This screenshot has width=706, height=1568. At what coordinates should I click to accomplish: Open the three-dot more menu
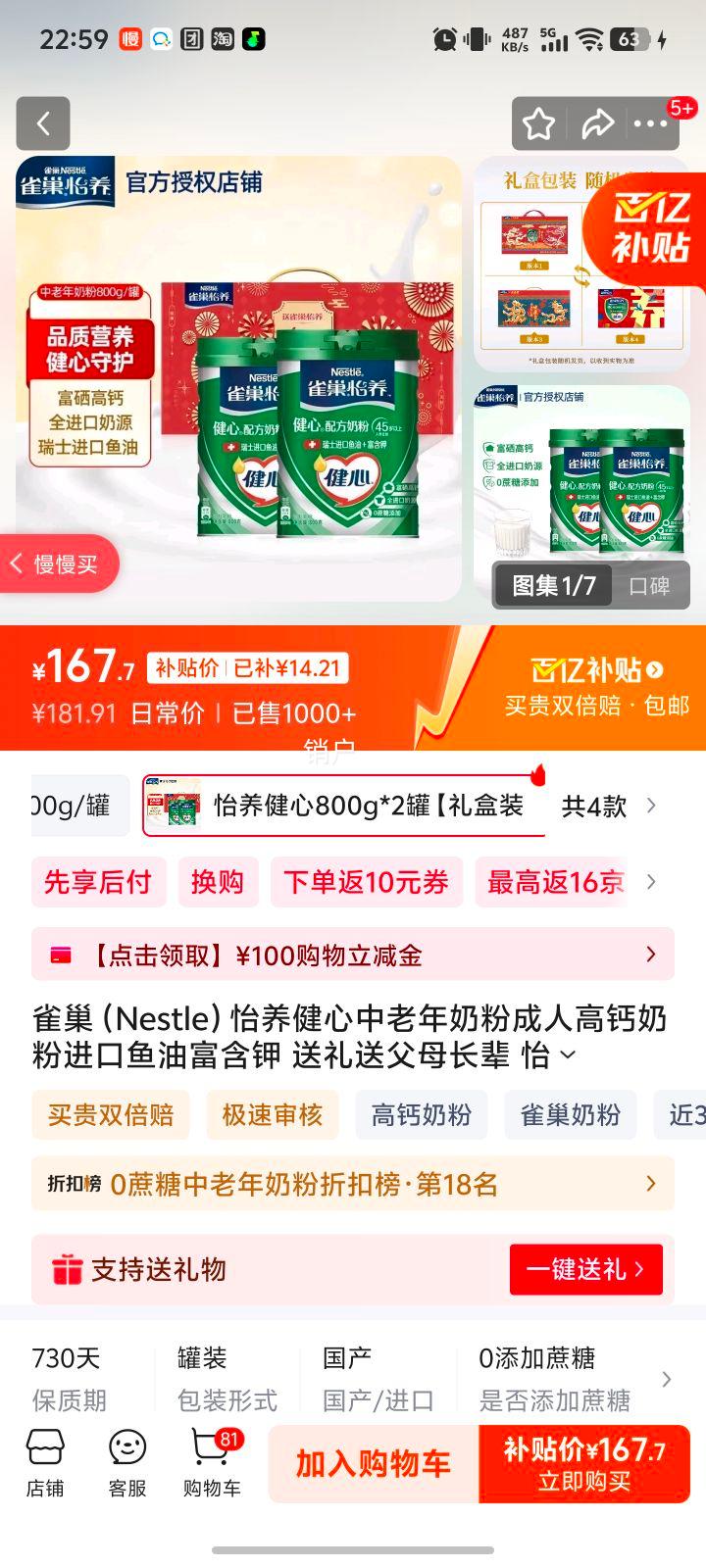pos(650,124)
